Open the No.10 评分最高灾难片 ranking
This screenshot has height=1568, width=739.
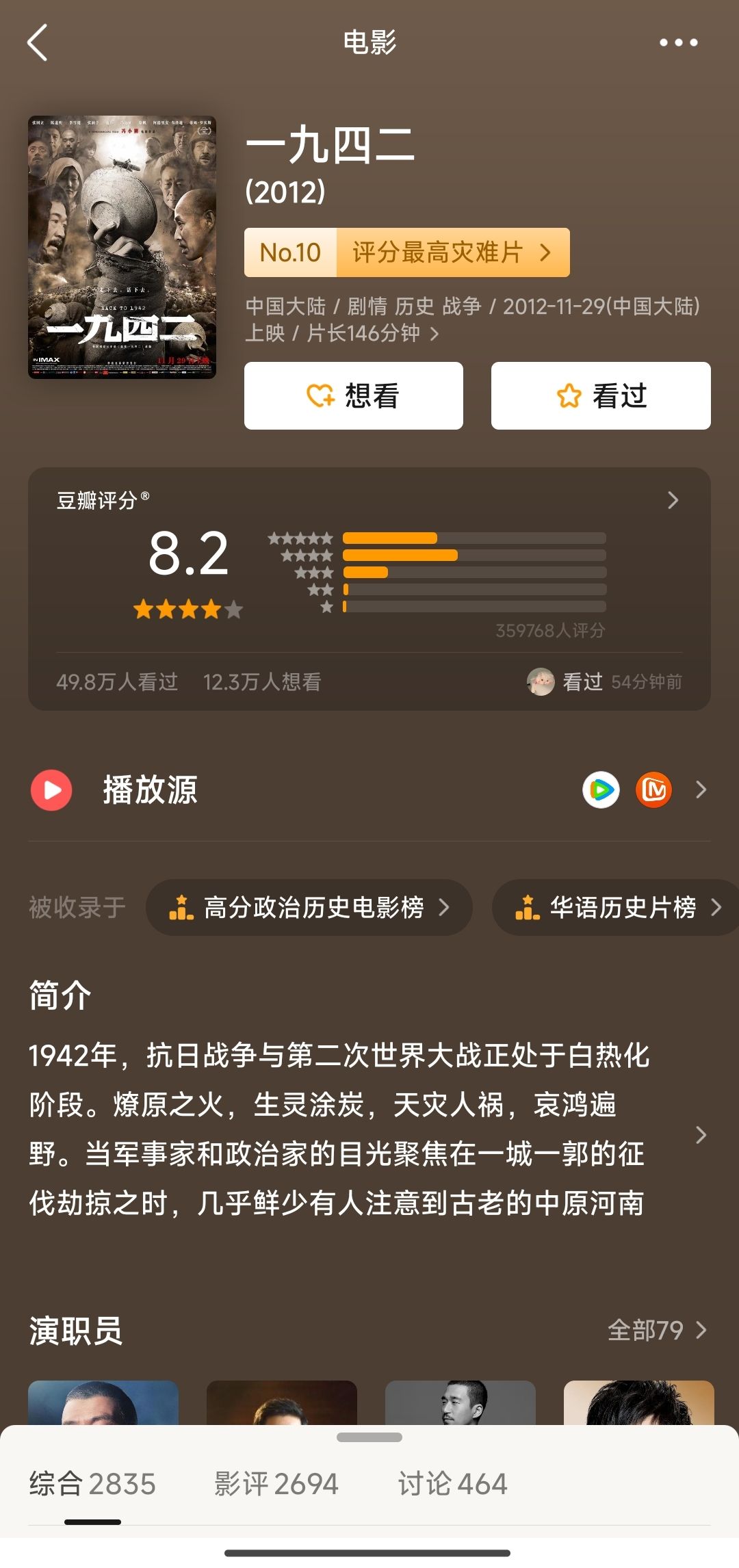(x=407, y=252)
